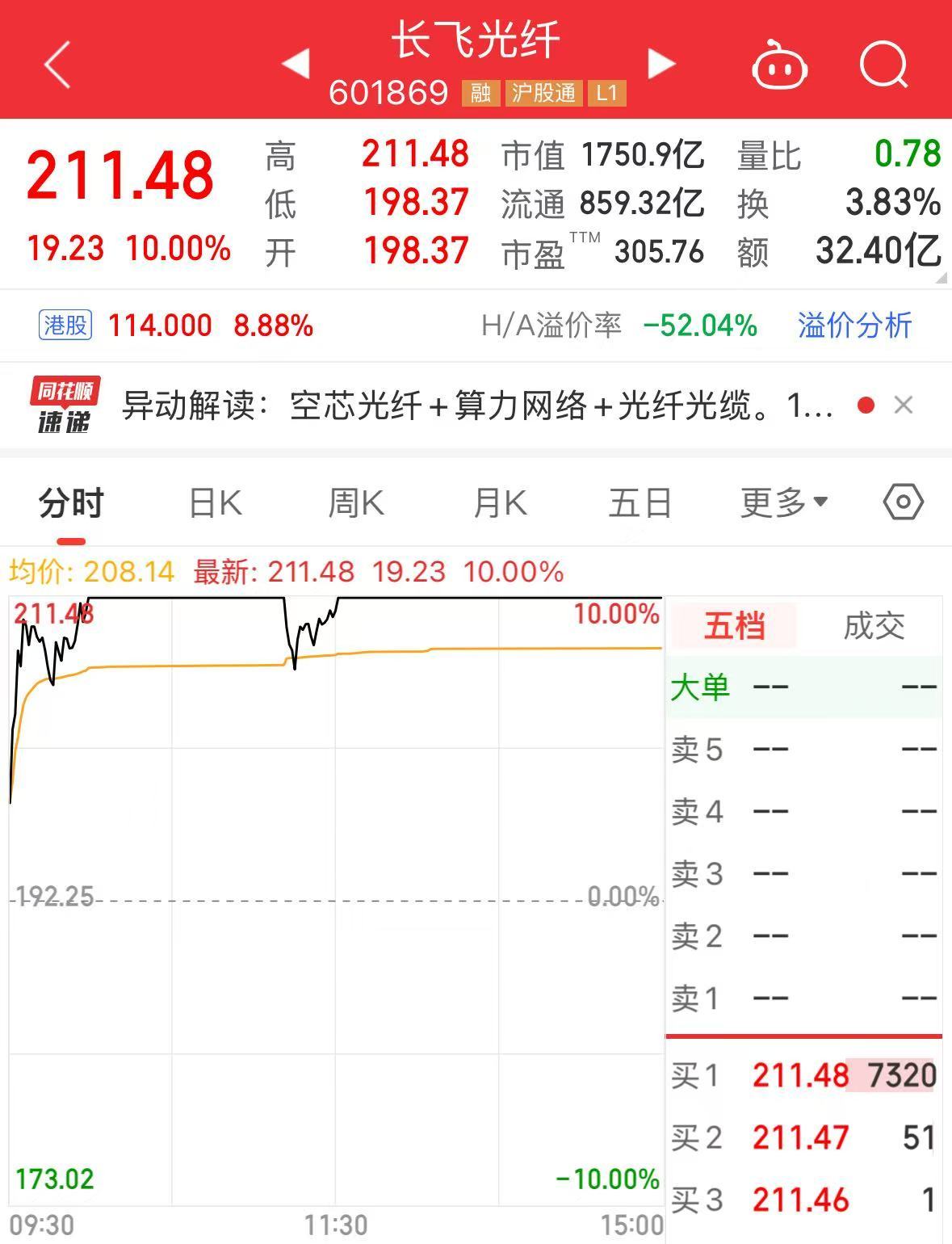Open 溢价分析 link
Viewport: 952px width, 1244px height.
pyautogui.click(x=854, y=326)
